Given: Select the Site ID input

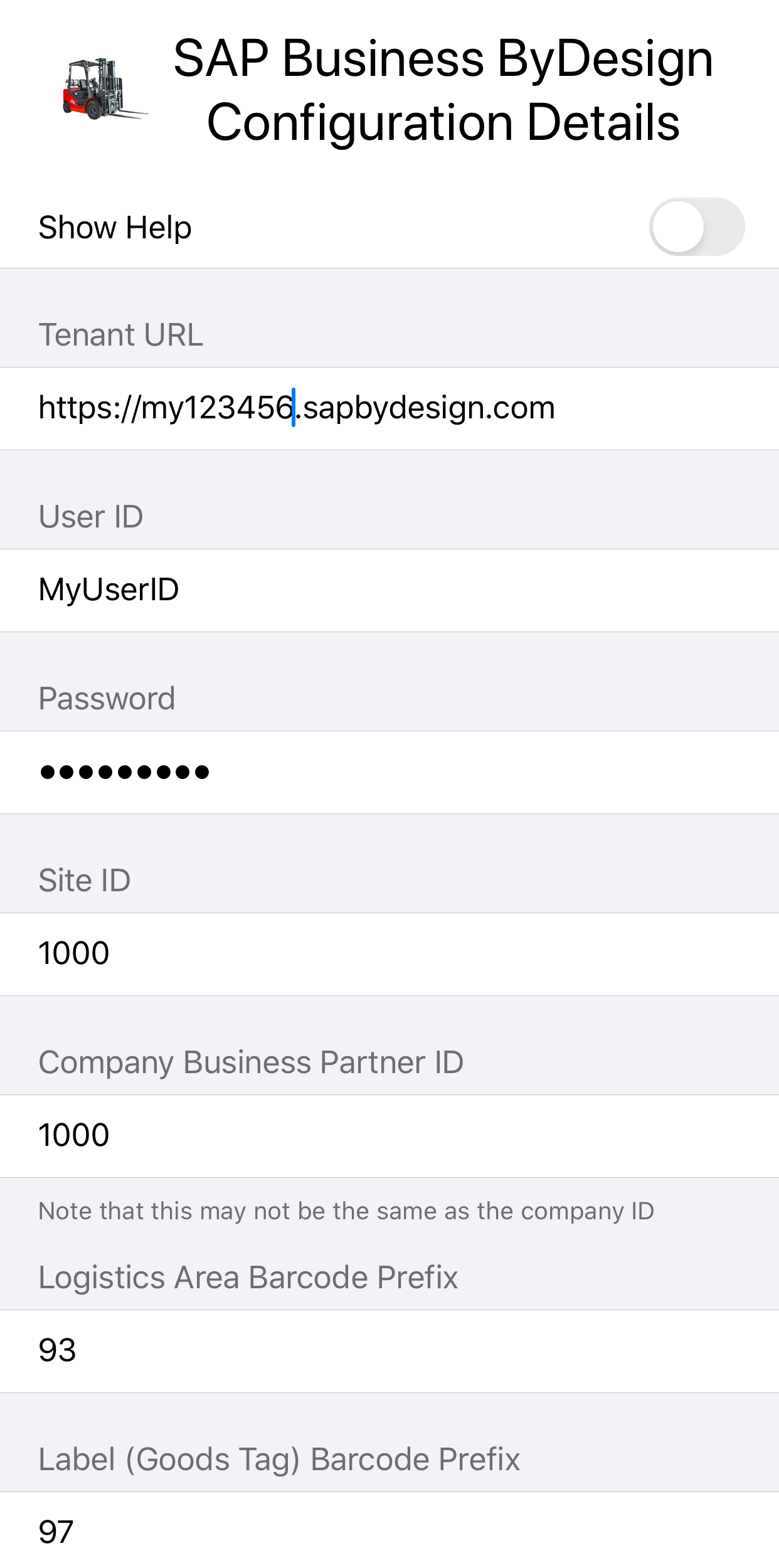Looking at the screenshot, I should 389,954.
